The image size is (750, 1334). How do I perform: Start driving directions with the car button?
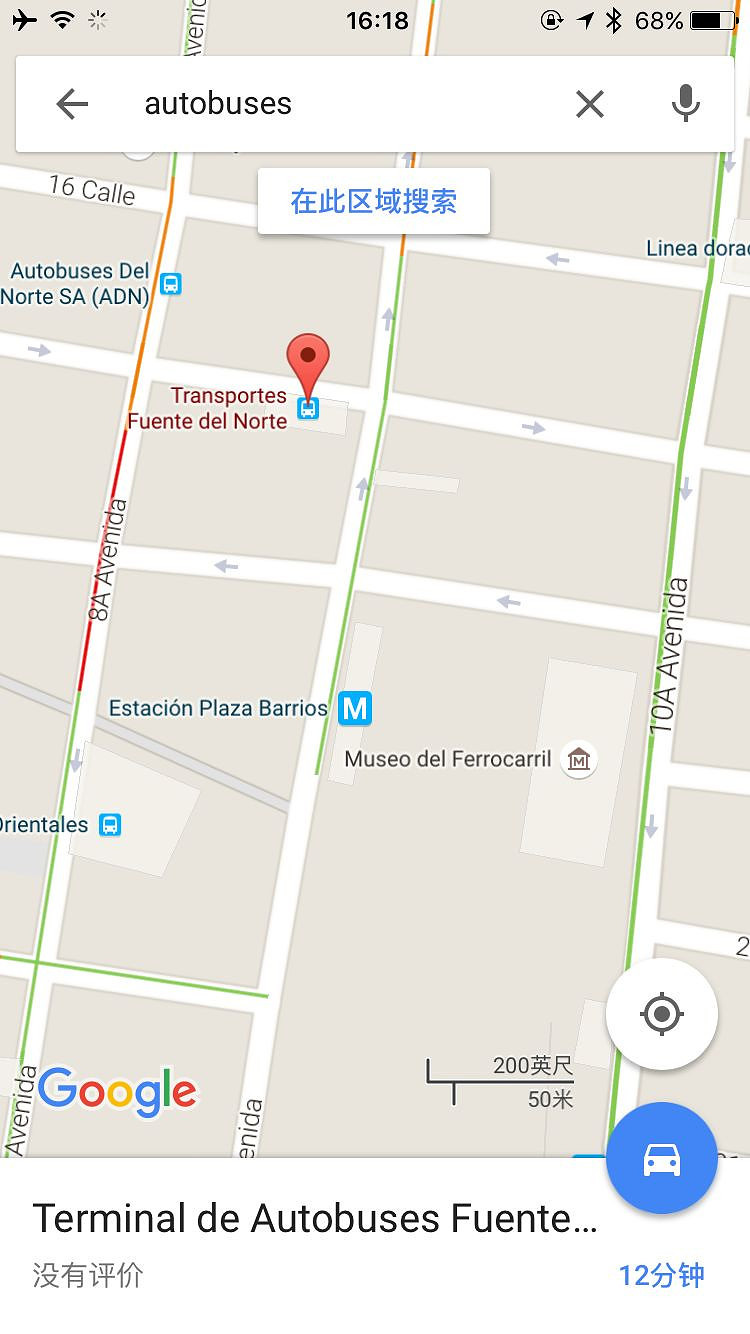661,1159
